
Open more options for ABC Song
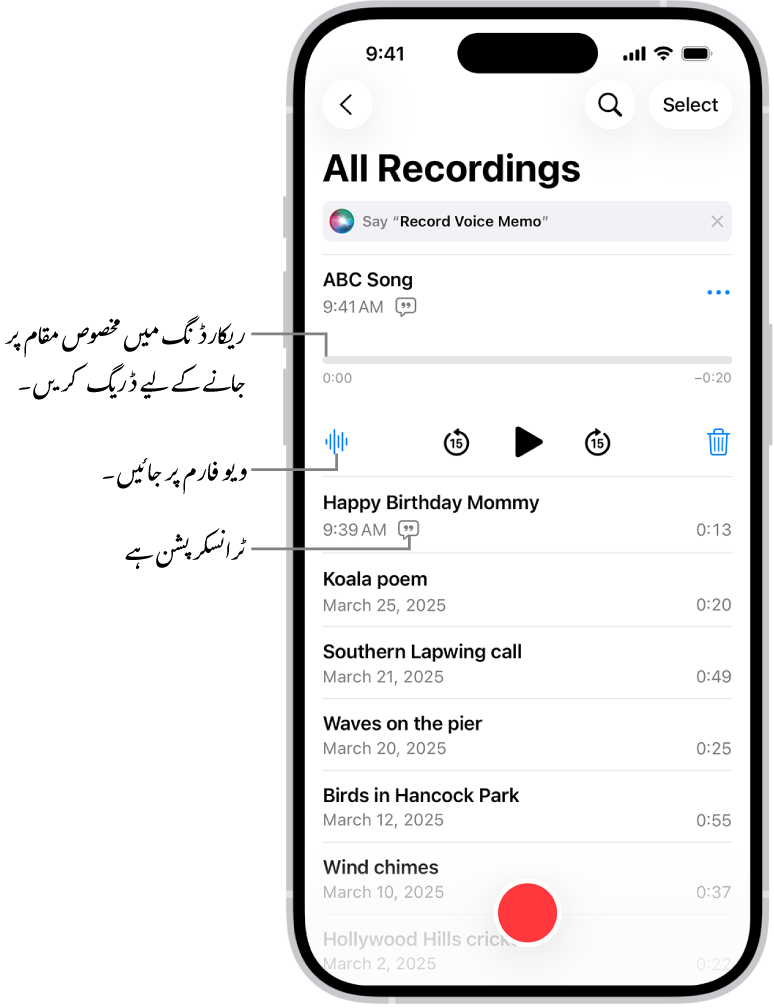tap(718, 293)
